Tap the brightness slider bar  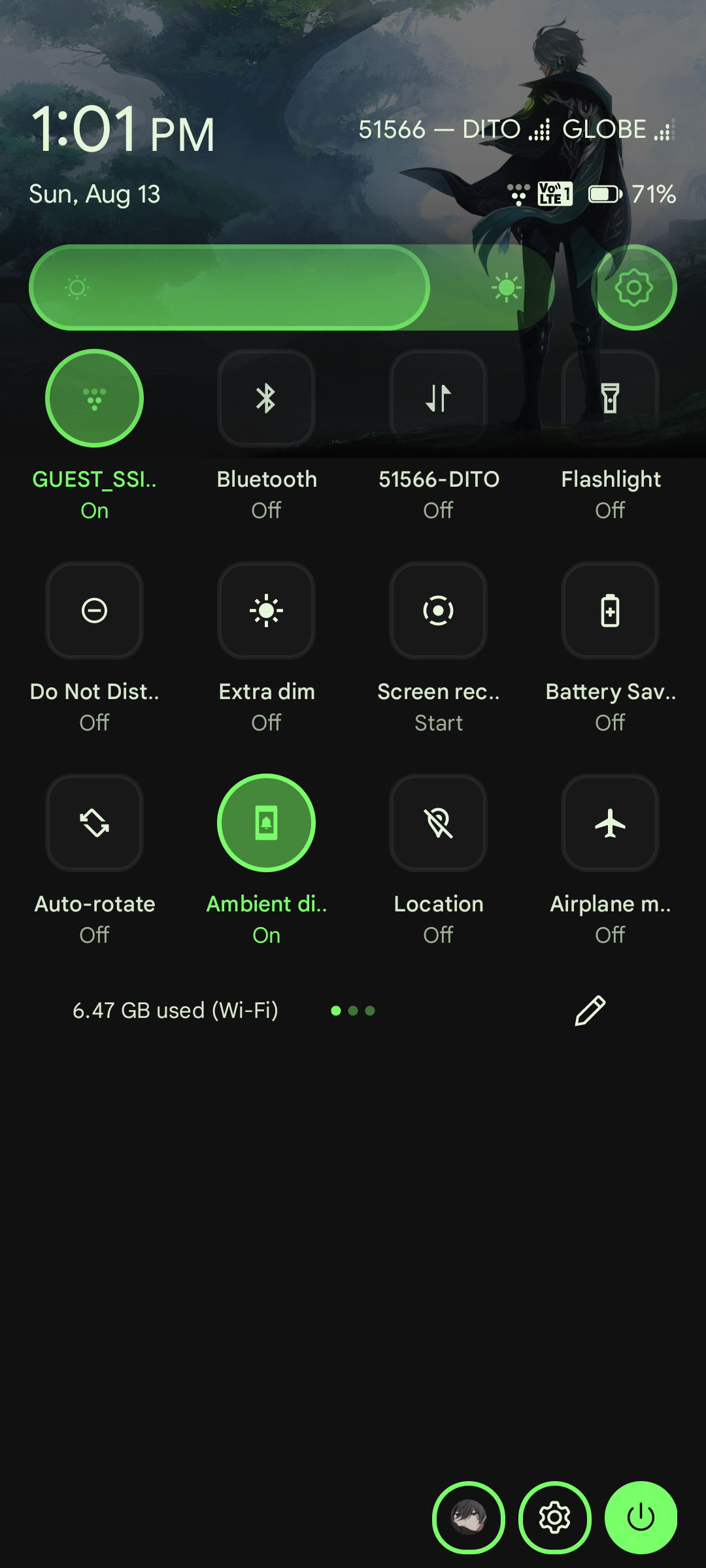pyautogui.click(x=291, y=287)
